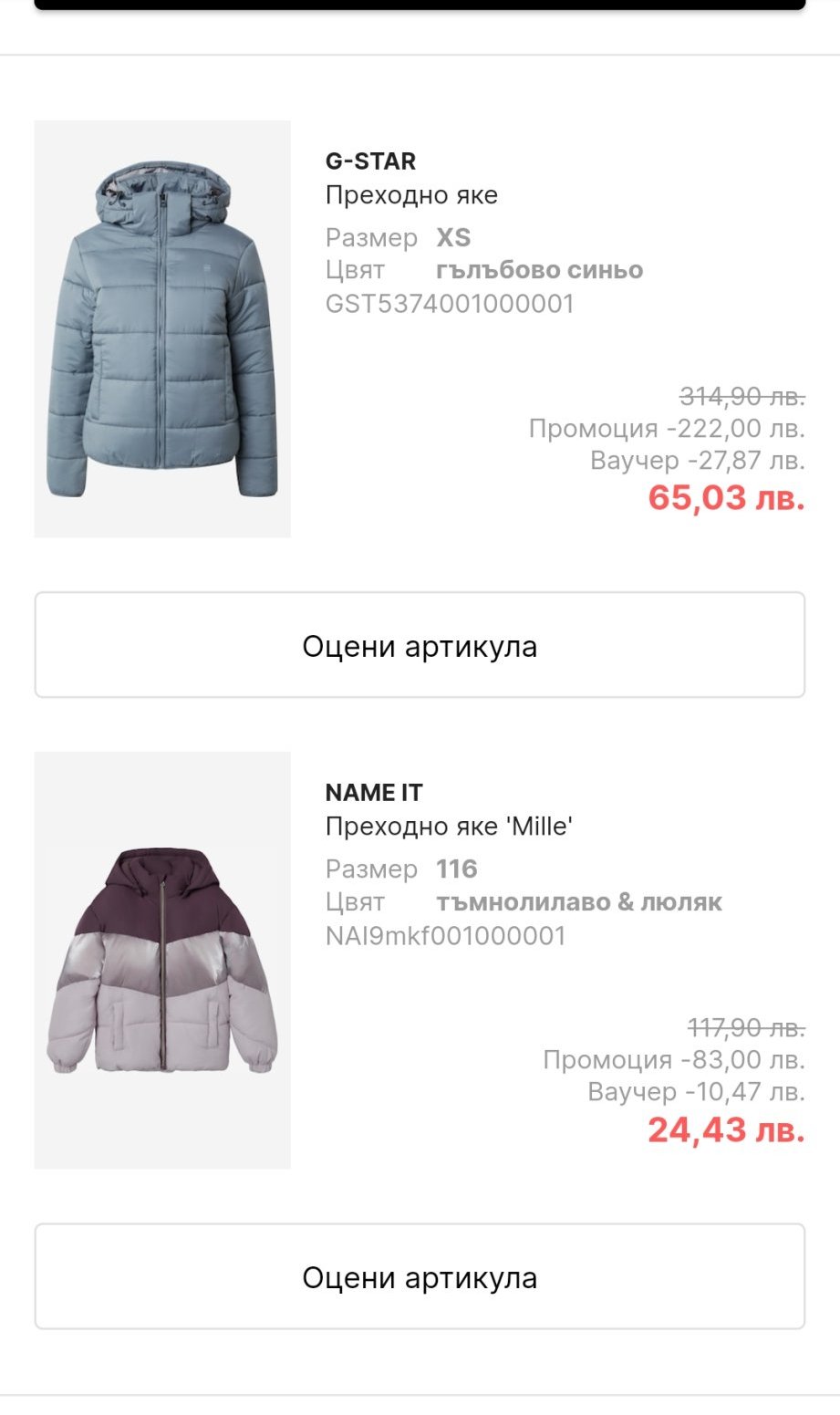Rate the NAME IT 'Mille' jacket
Image resolution: width=840 pixels, height=1415 pixels.
pos(420,1276)
